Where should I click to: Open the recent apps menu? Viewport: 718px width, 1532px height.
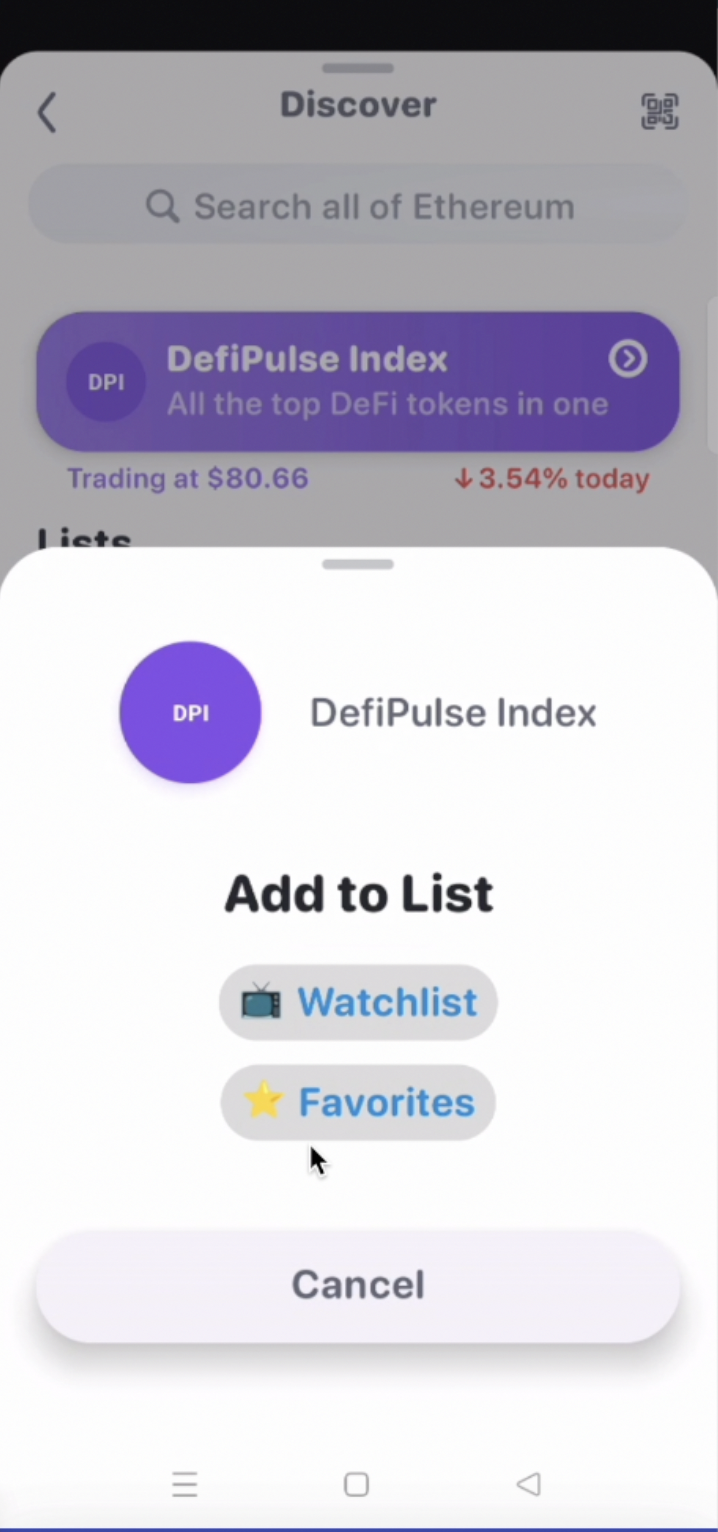(x=185, y=1484)
